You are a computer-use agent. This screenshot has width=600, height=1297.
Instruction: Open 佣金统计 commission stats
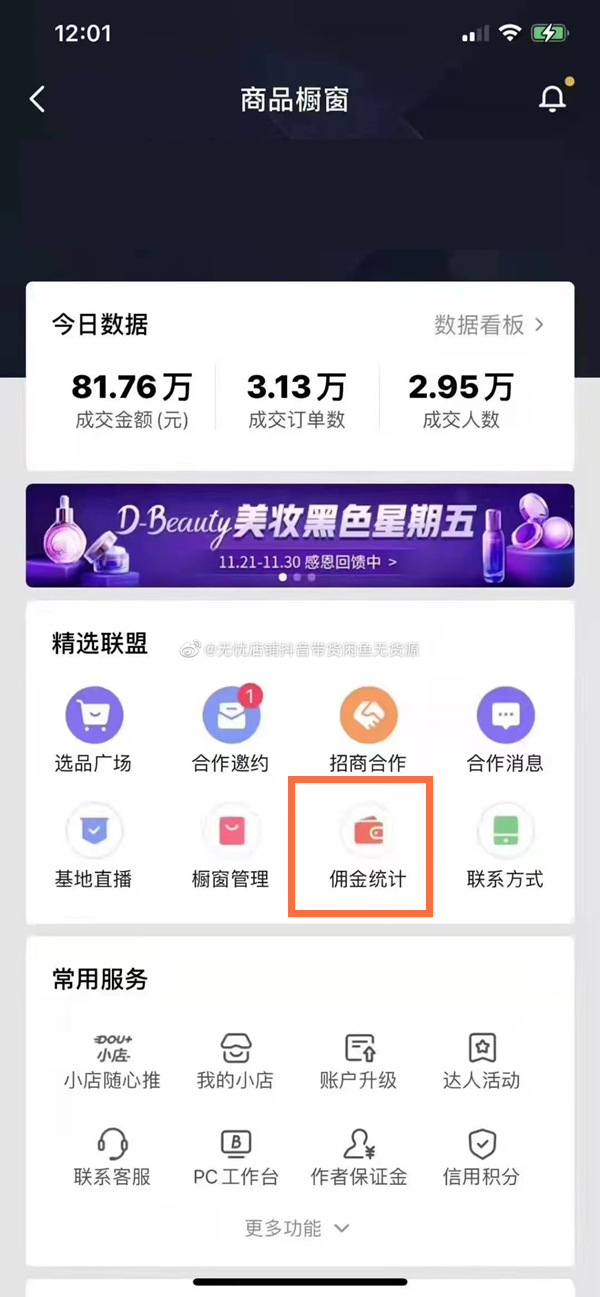point(368,846)
